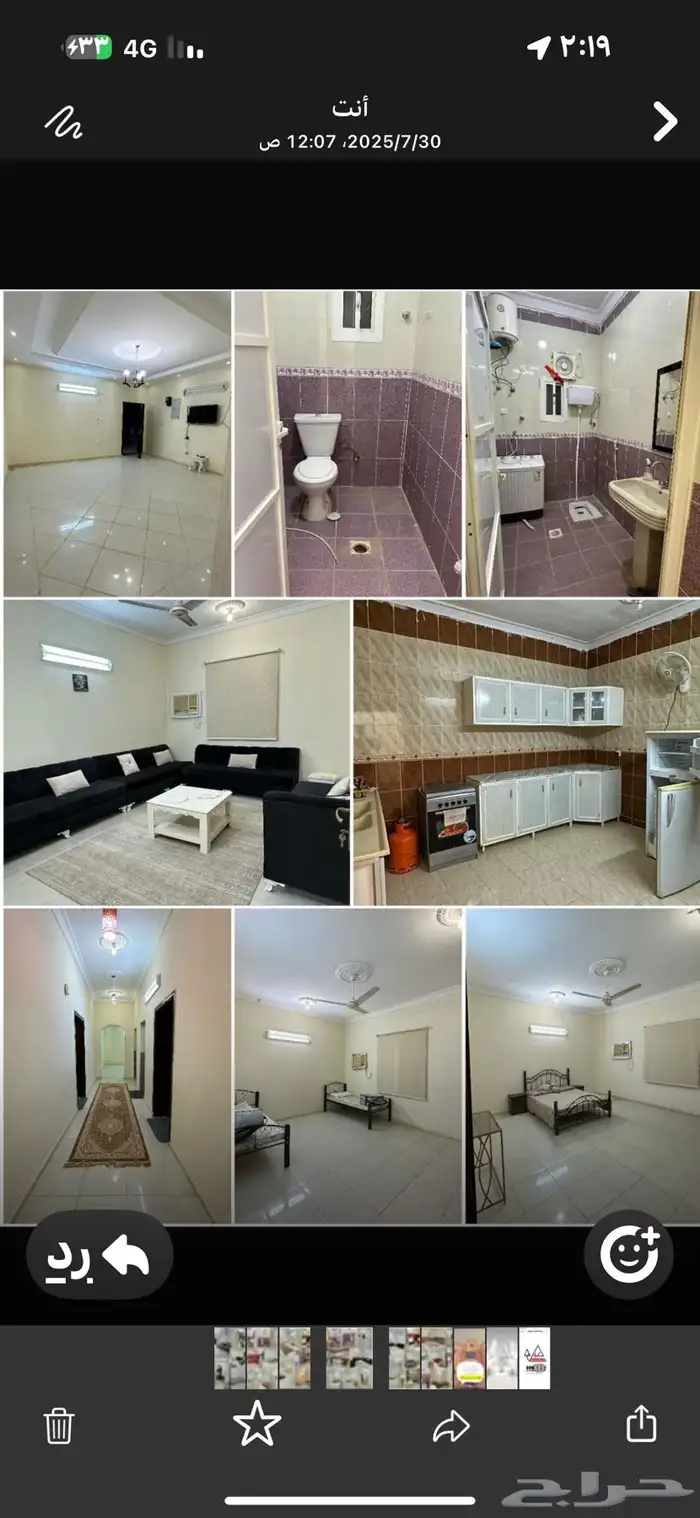Open the draw markup tool
Screen dimensions: 700x1518
tap(64, 122)
